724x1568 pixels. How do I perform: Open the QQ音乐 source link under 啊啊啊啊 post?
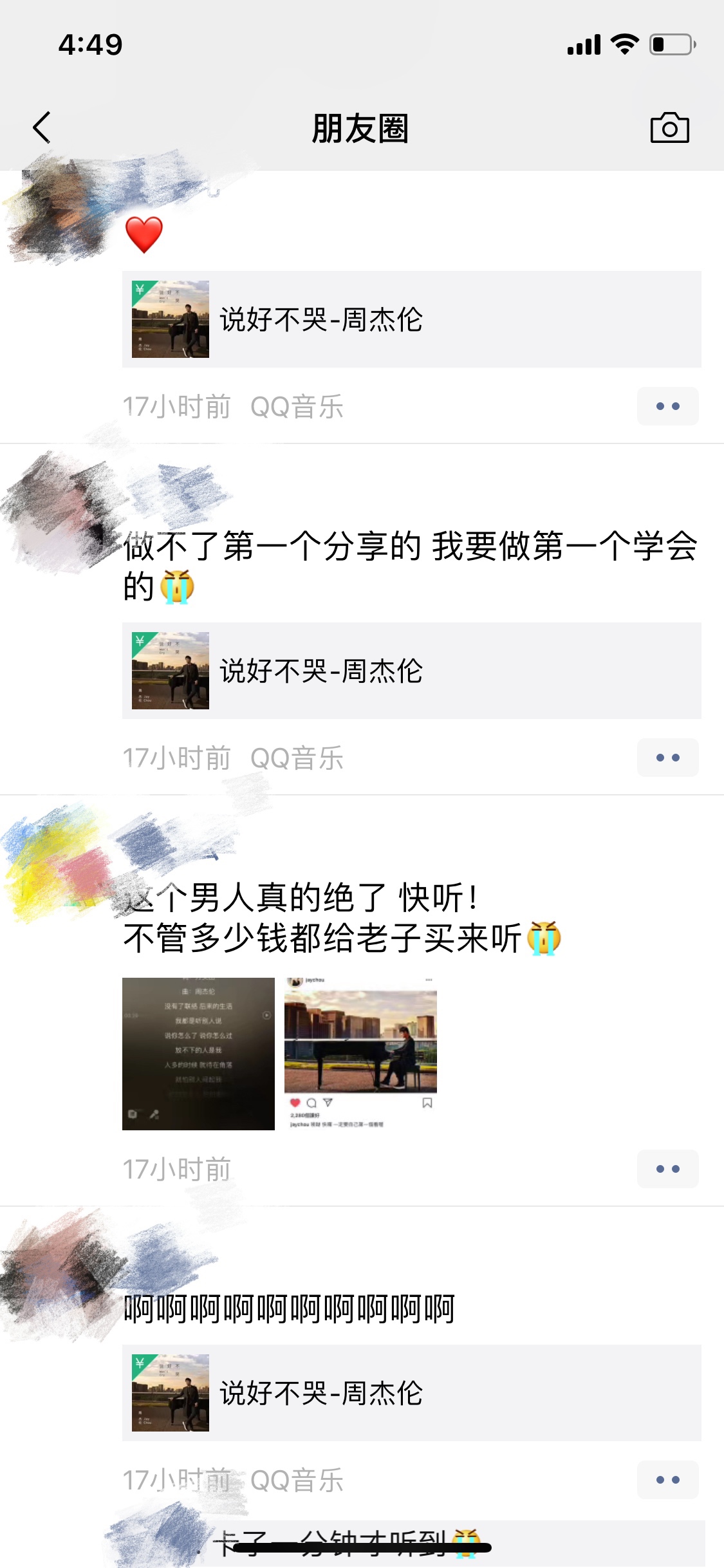coord(297,1480)
